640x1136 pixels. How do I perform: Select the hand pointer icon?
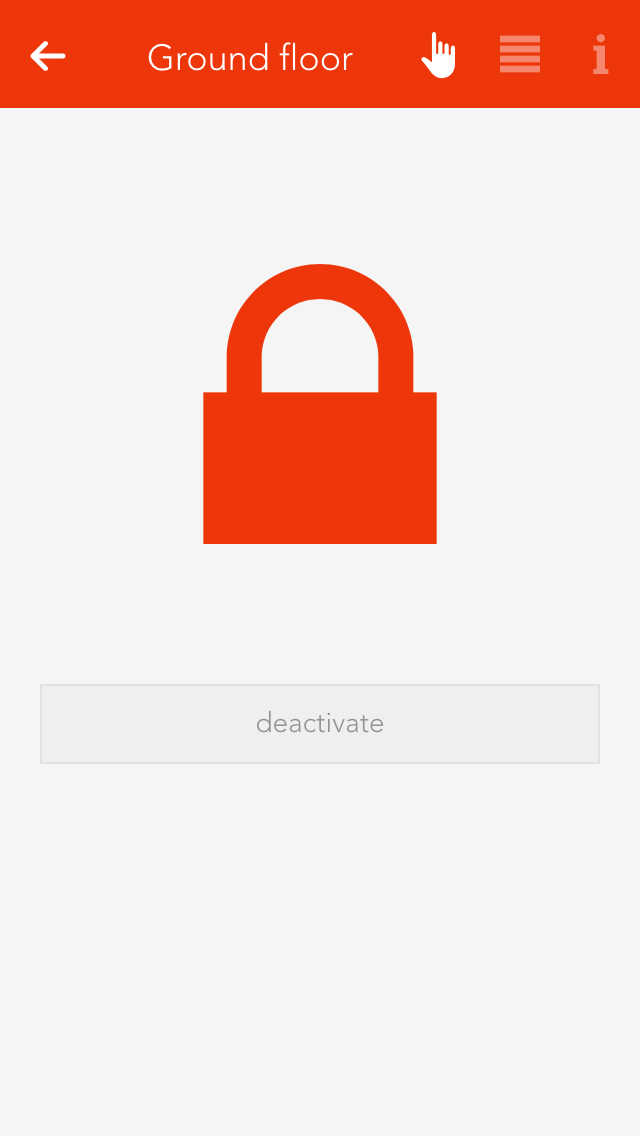pos(438,56)
